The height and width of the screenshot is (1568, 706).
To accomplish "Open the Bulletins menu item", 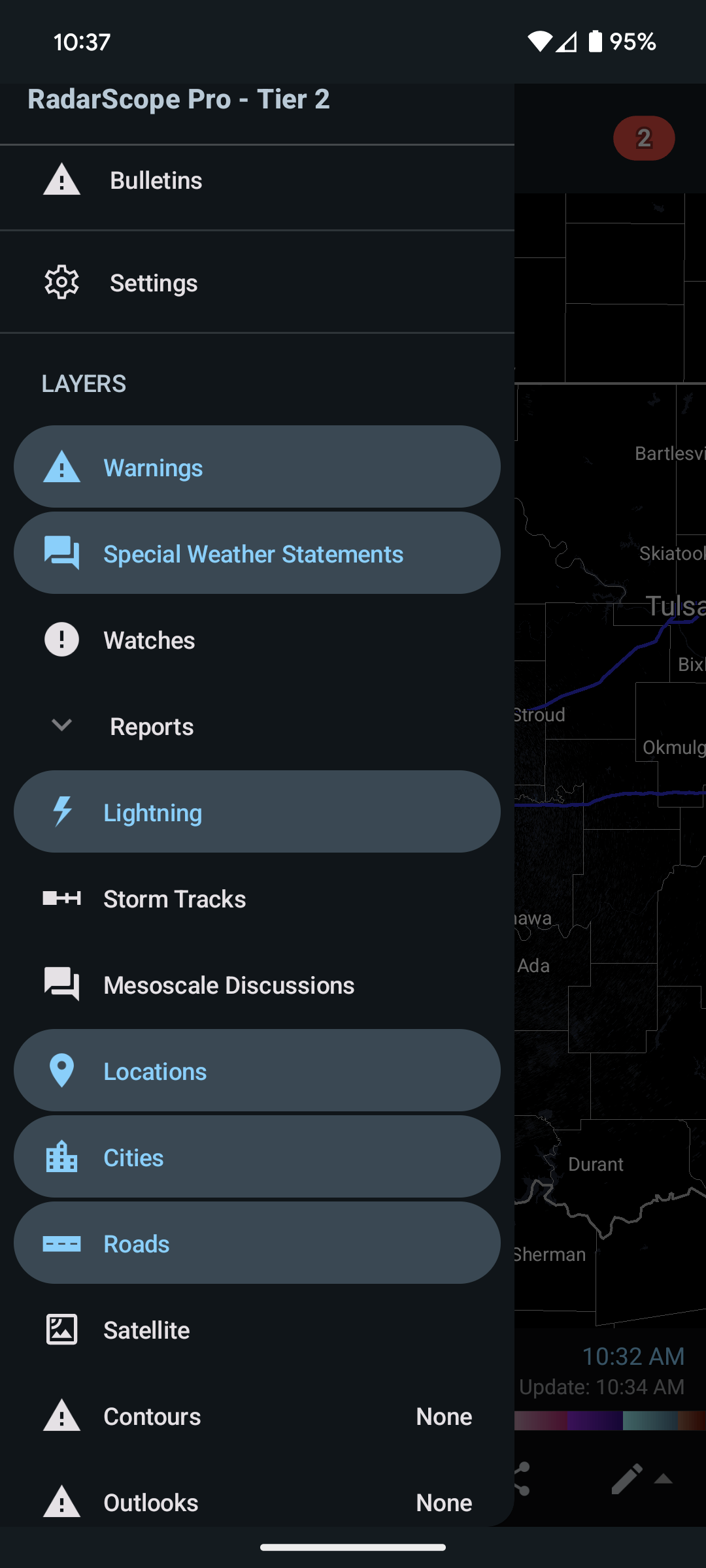I will [x=257, y=181].
